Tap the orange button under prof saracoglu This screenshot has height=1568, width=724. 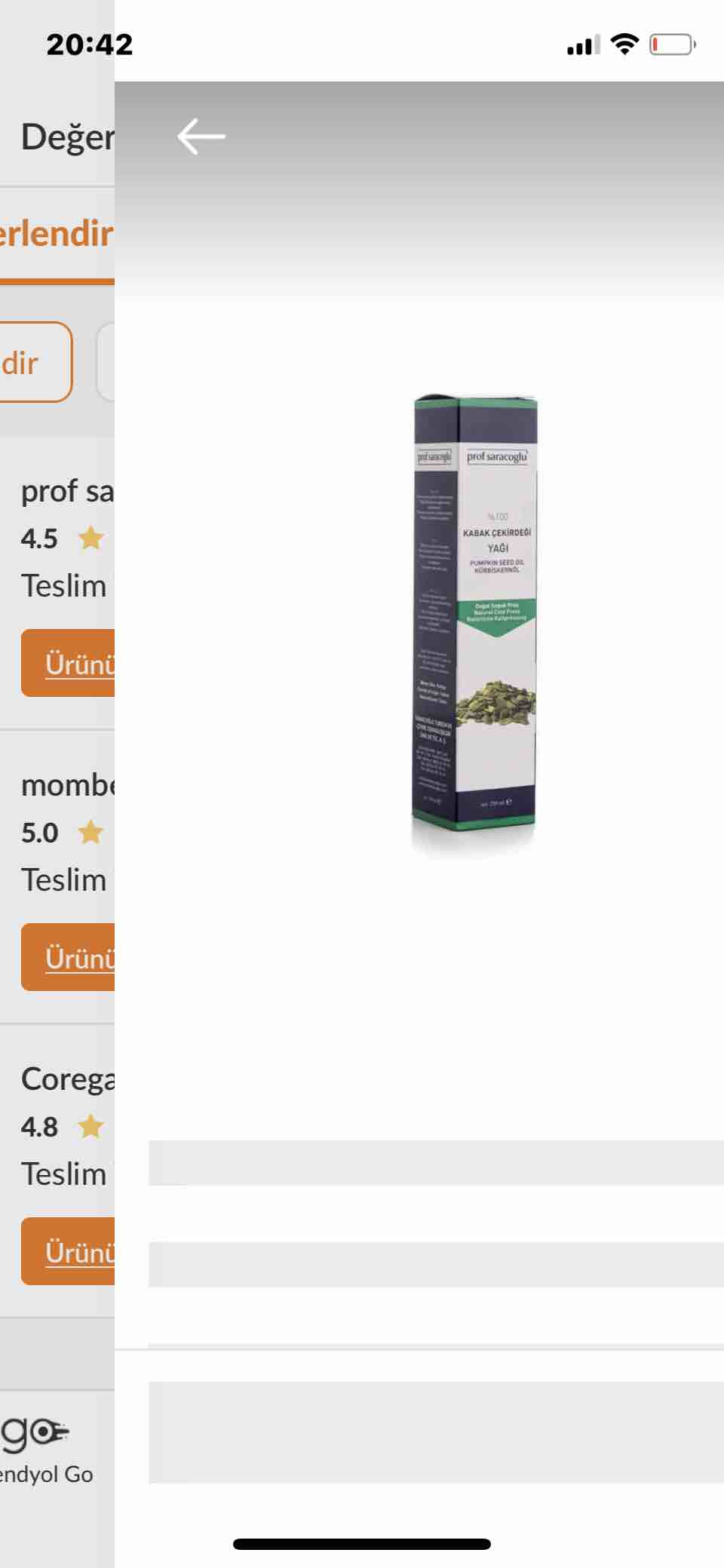(68, 663)
